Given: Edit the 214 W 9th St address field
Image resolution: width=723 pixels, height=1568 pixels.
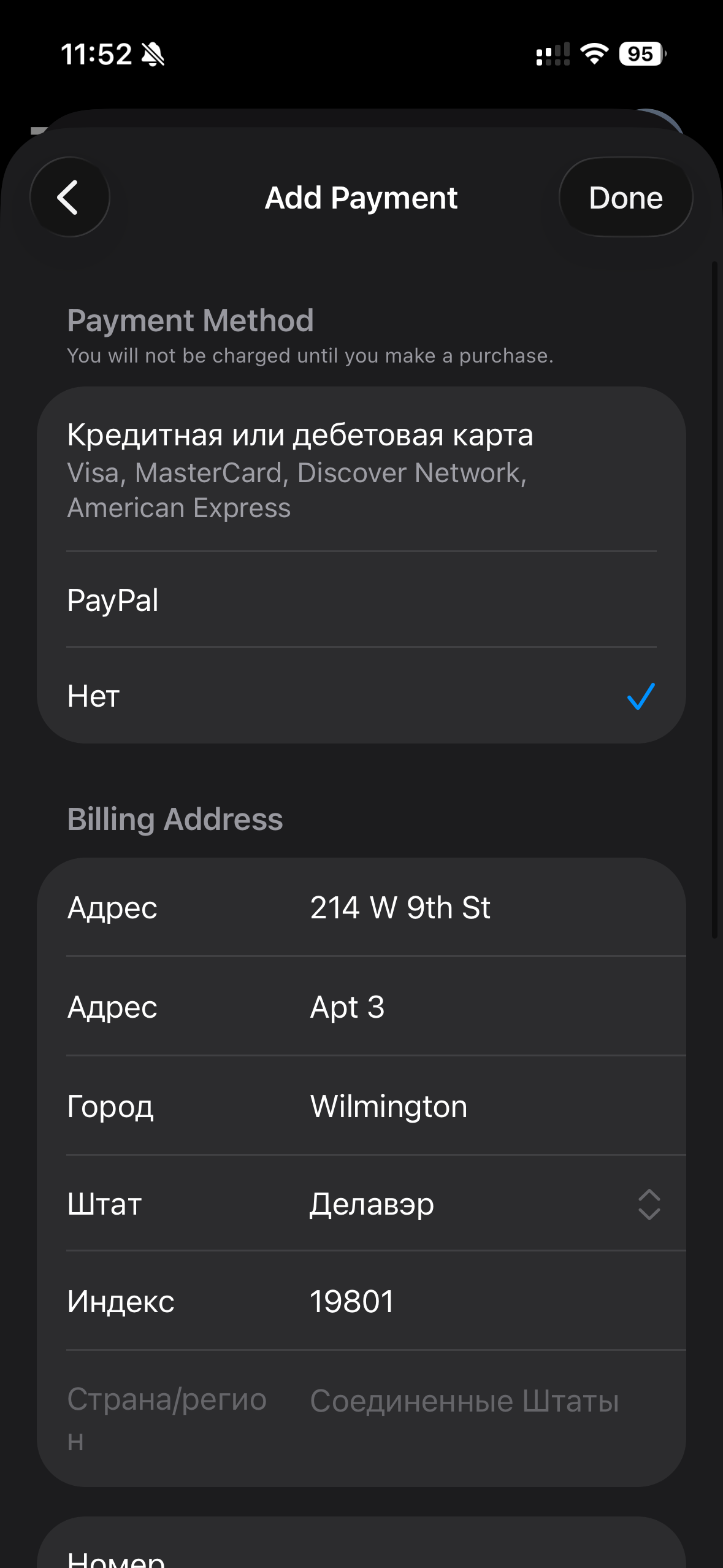Looking at the screenshot, I should coord(478,907).
